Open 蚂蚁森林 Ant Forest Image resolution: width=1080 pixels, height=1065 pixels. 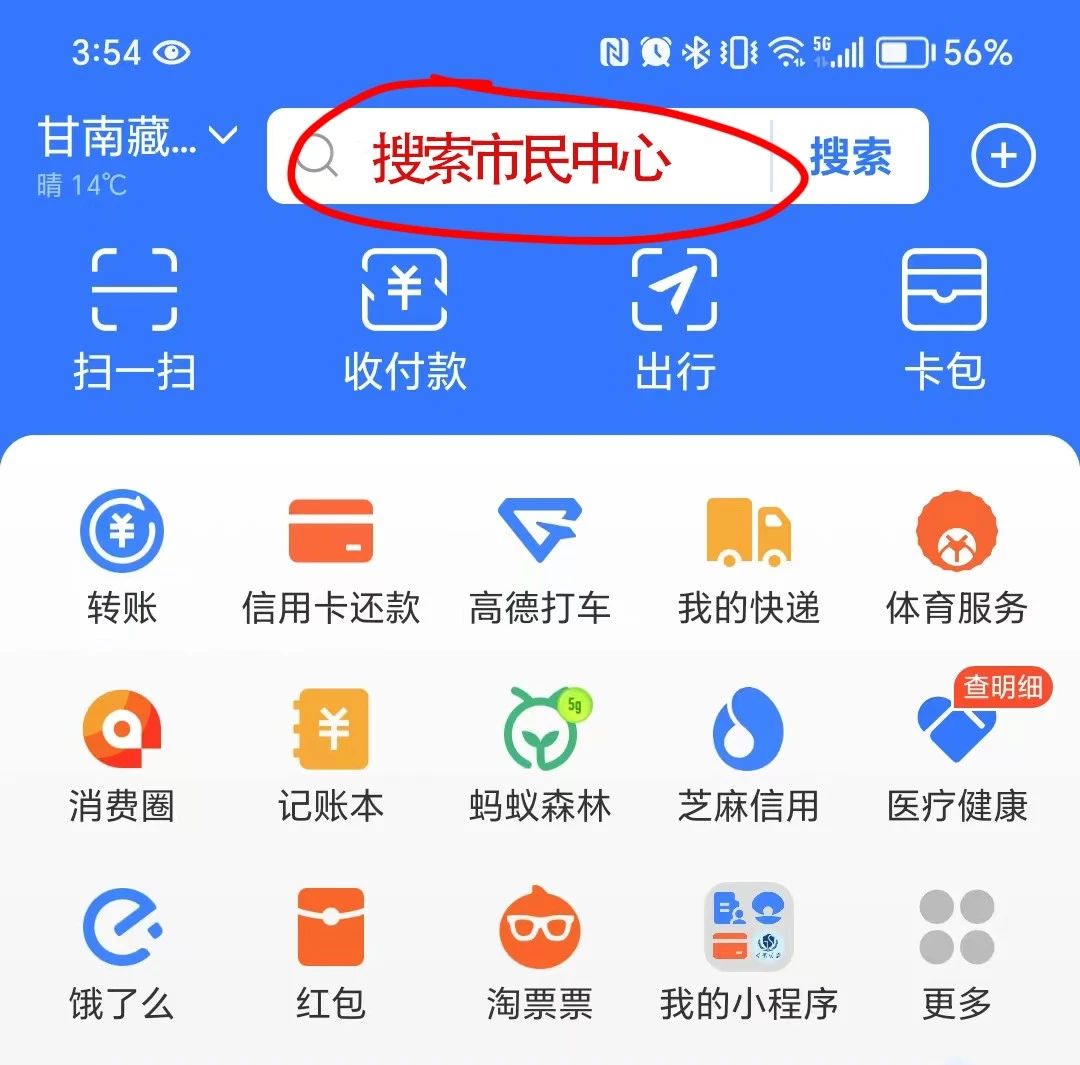(x=540, y=755)
